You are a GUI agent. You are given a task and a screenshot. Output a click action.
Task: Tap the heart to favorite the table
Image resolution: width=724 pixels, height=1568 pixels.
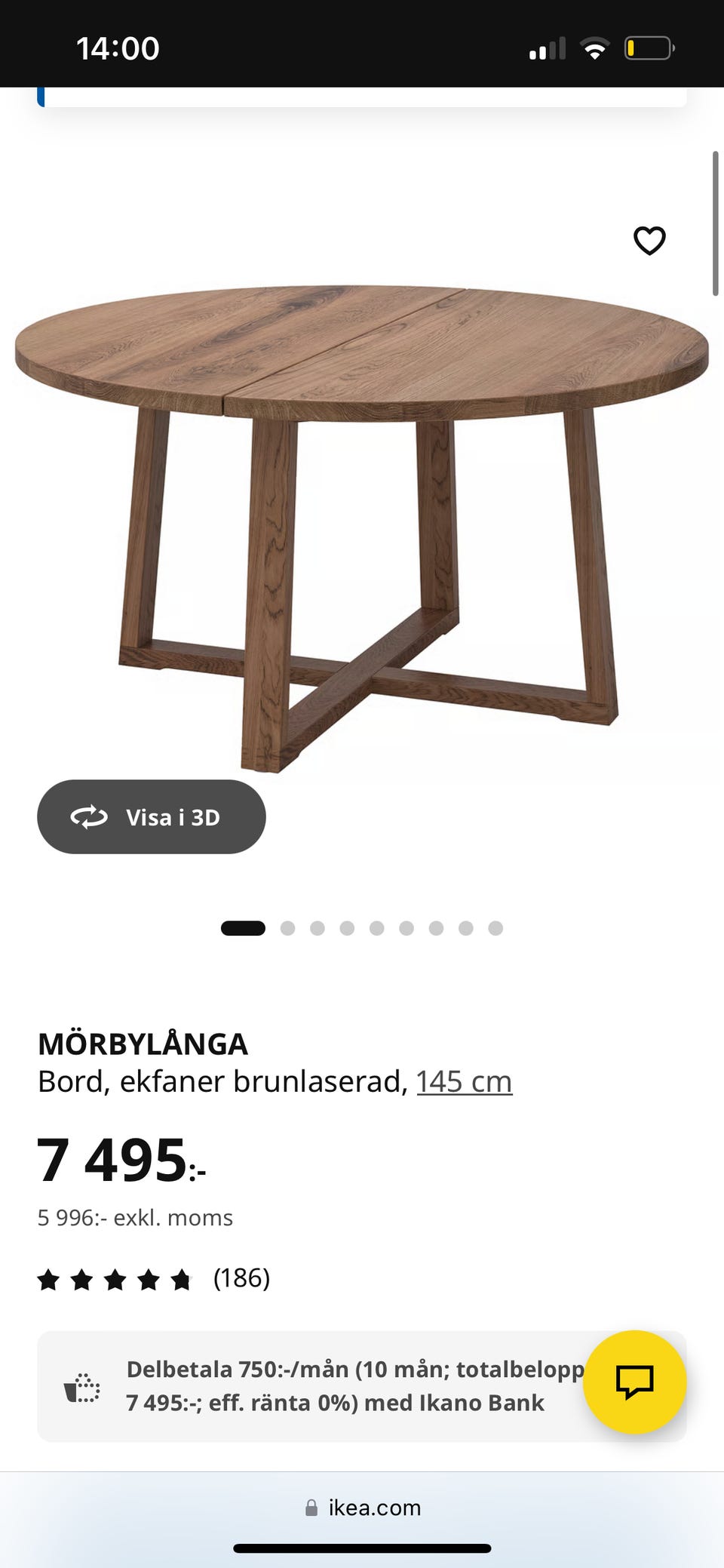[649, 240]
